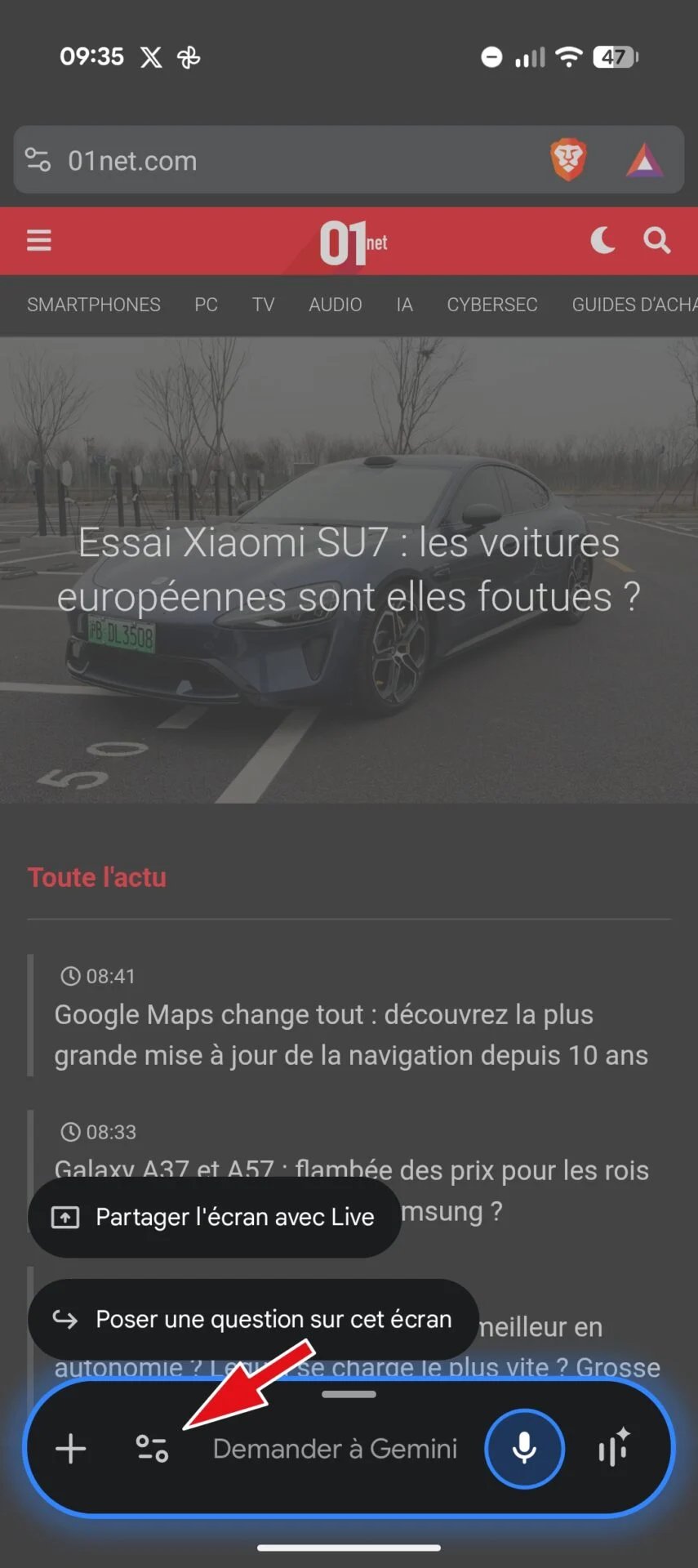The width and height of the screenshot is (698, 1568).
Task: Select the TV category
Action: (263, 305)
